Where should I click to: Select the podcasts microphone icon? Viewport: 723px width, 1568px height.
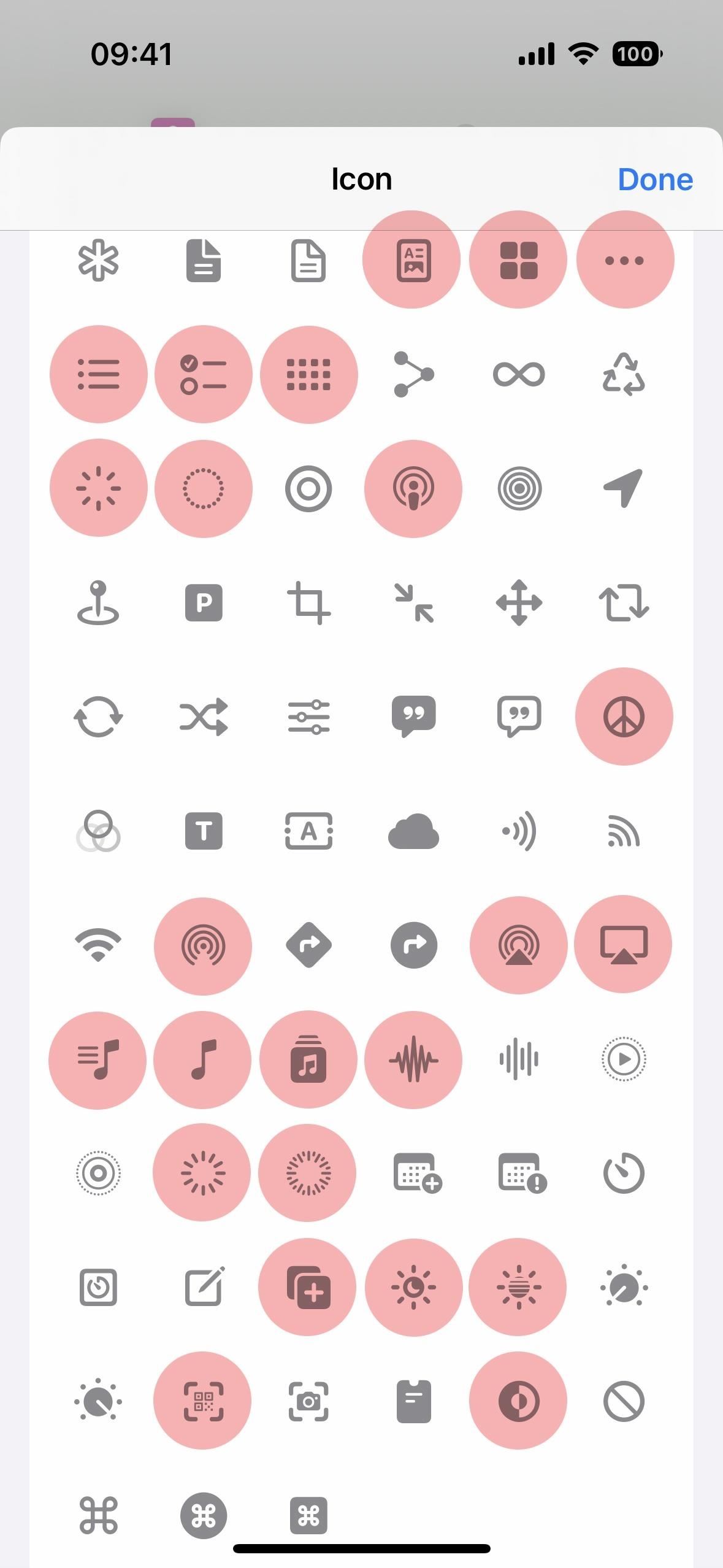(x=413, y=489)
